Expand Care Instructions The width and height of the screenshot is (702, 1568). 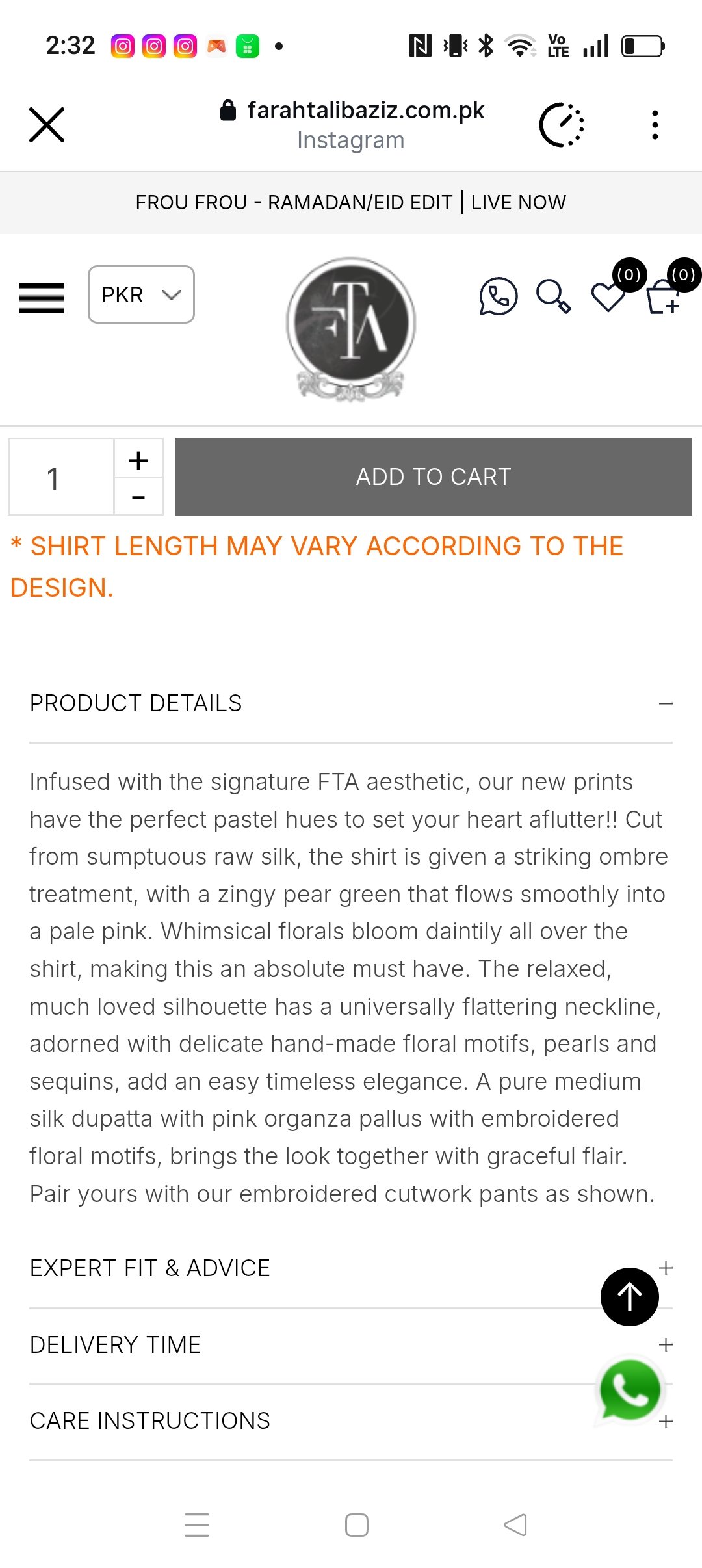point(666,1422)
